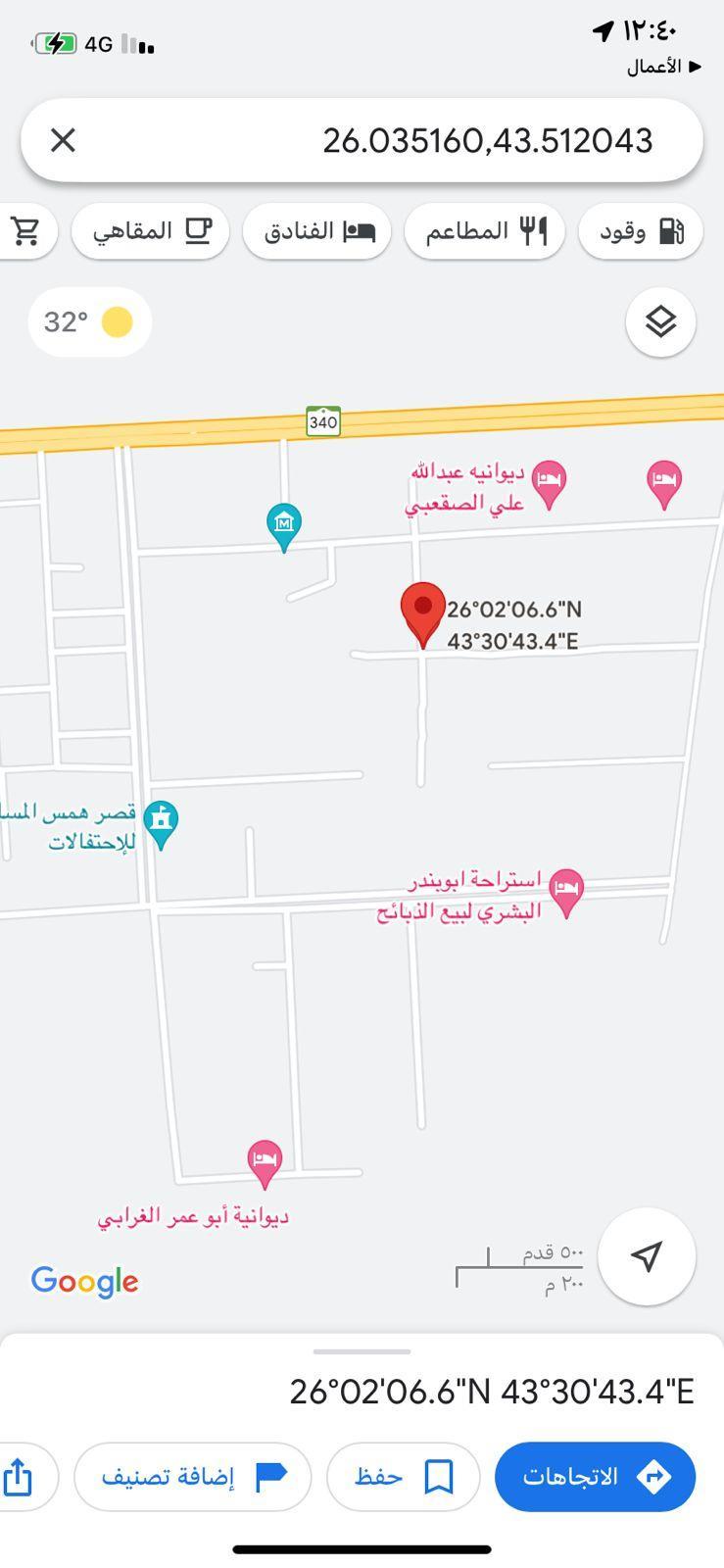Tap الاتجاهات directions button
This screenshot has width=724, height=1568.
coord(595,1476)
